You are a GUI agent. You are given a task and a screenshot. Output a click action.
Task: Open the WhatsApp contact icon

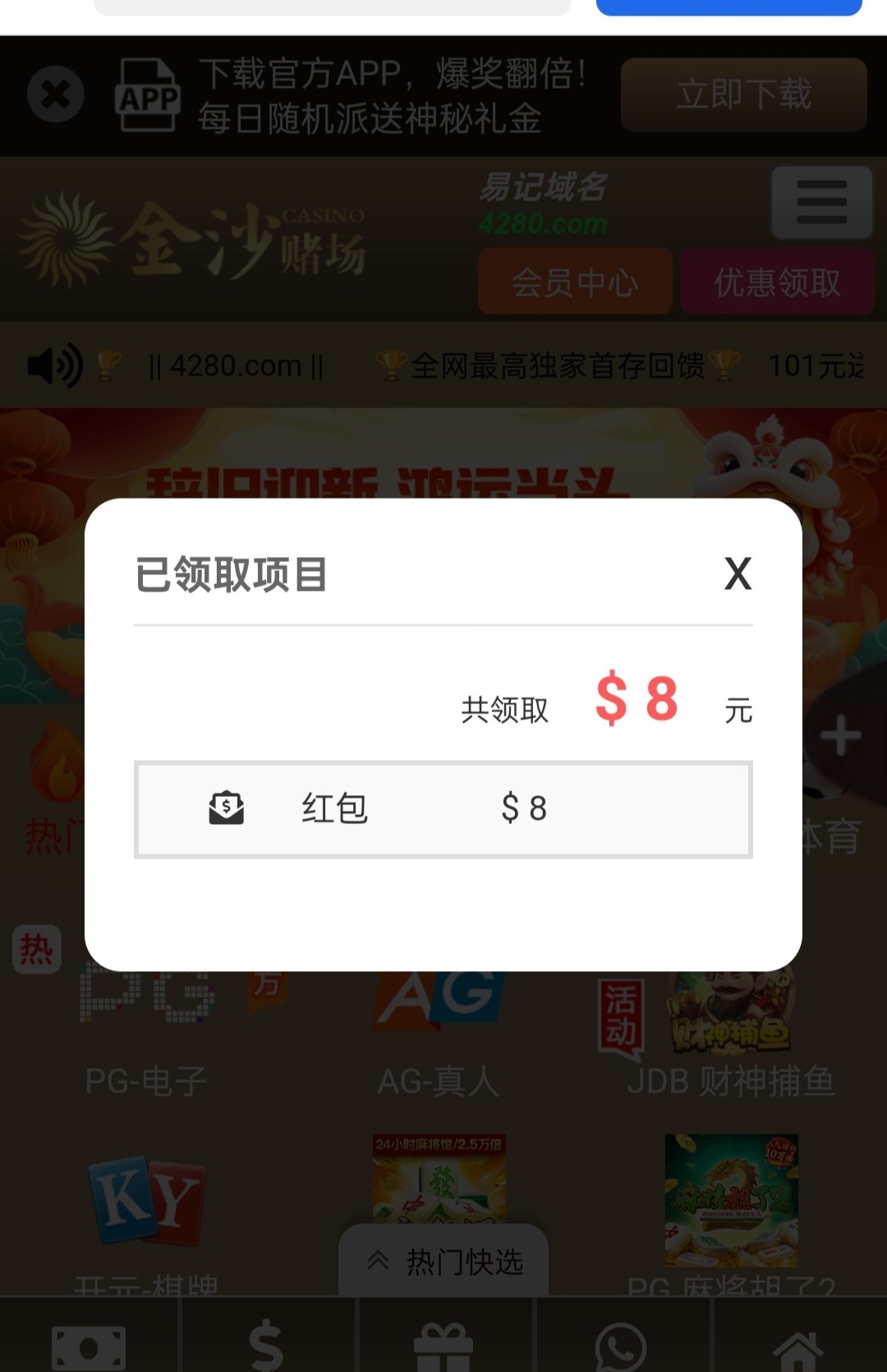621,1347
